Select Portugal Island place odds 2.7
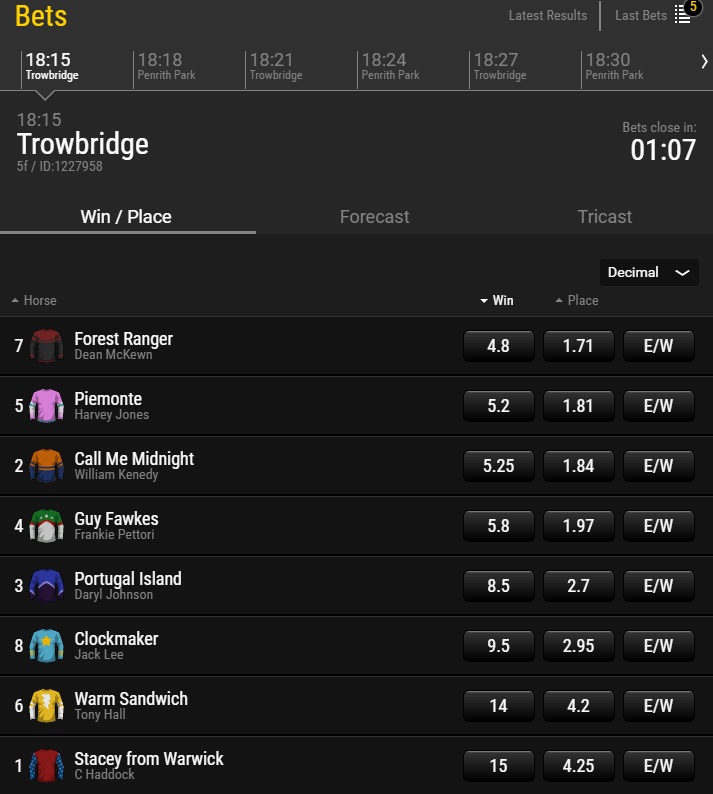Viewport: 713px width, 794px height. coord(578,586)
